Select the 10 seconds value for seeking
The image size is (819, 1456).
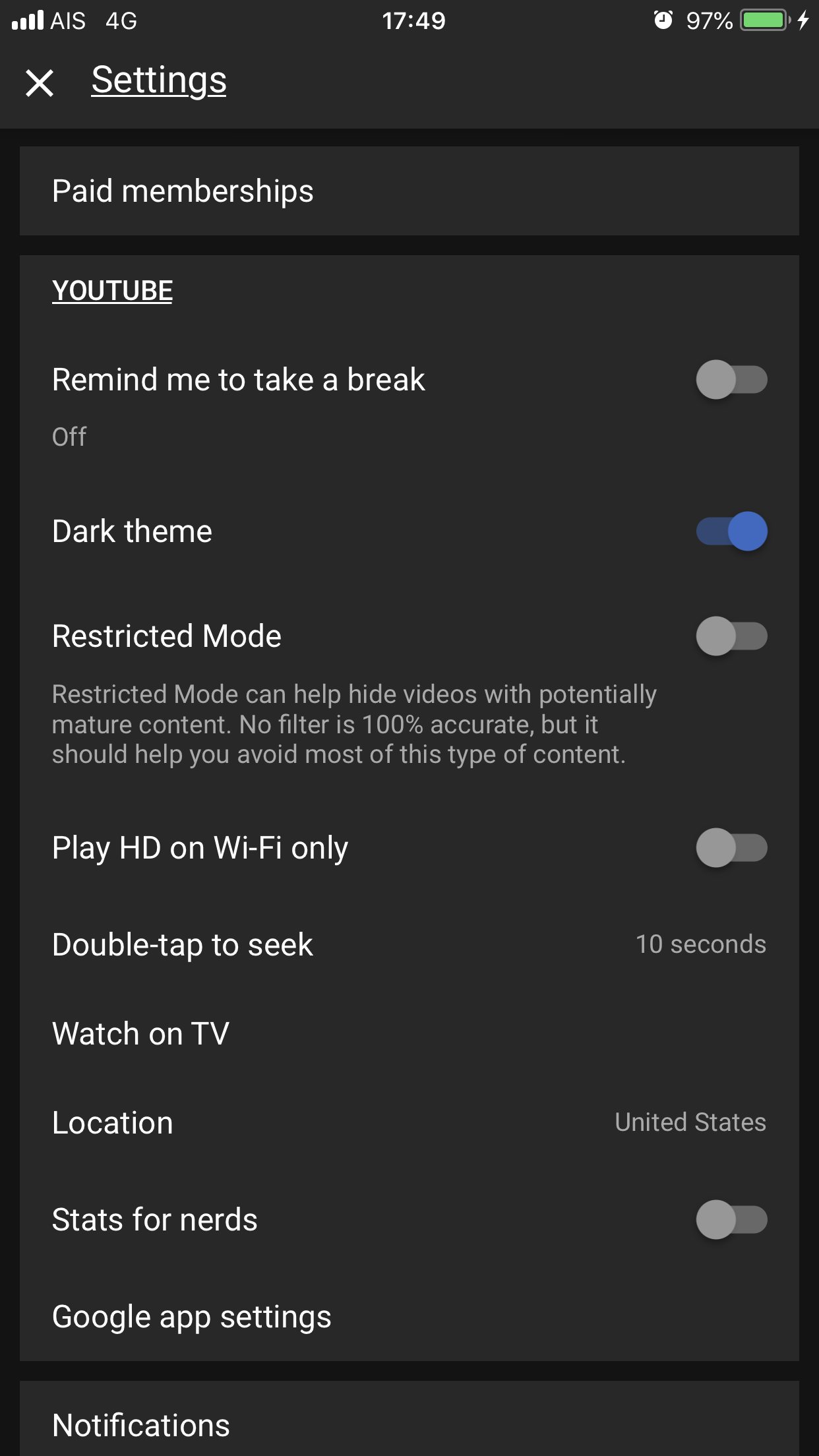tap(700, 945)
